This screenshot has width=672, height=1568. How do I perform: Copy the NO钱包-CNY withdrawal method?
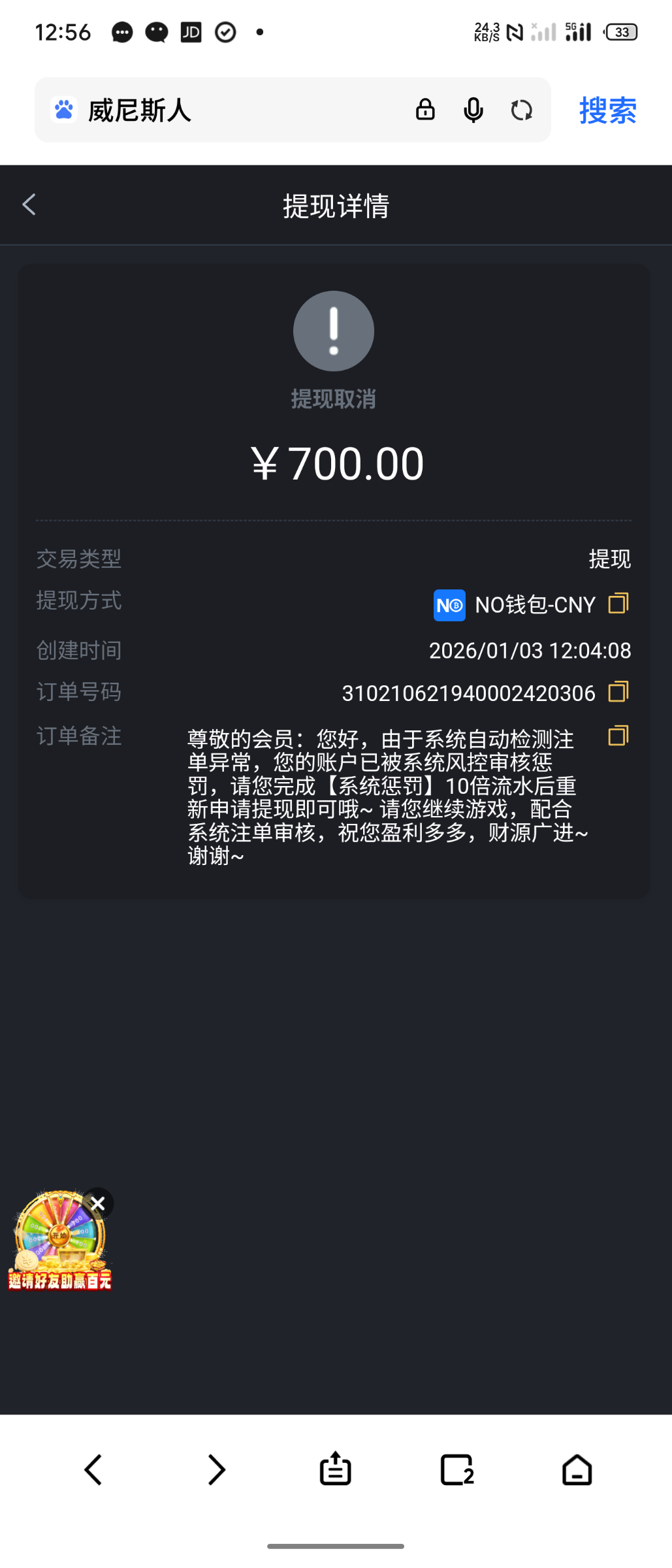617,603
